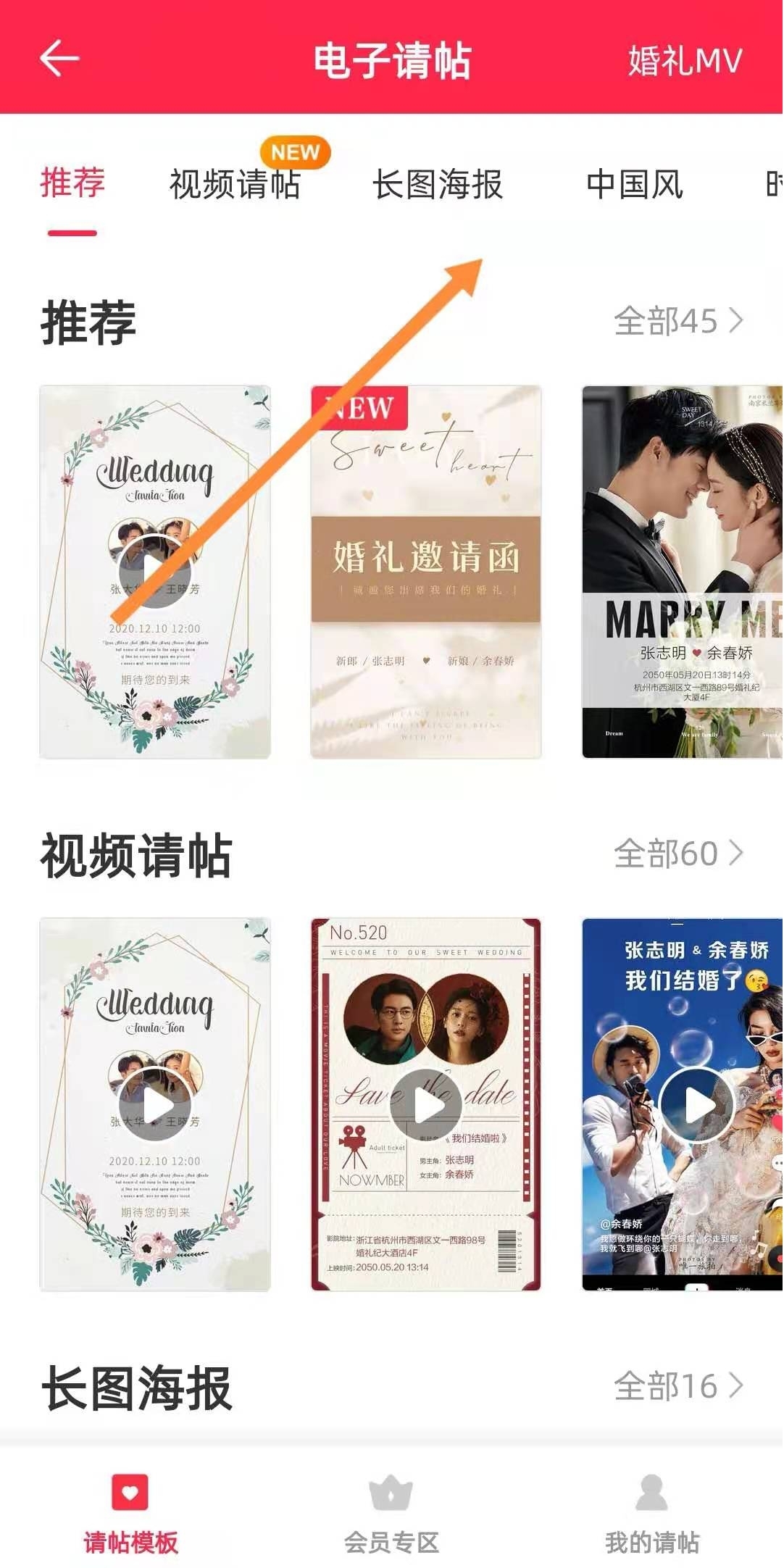The height and width of the screenshot is (1568, 784).
Task: Go to 我的请帖 in bottom navigation
Action: [652, 1513]
